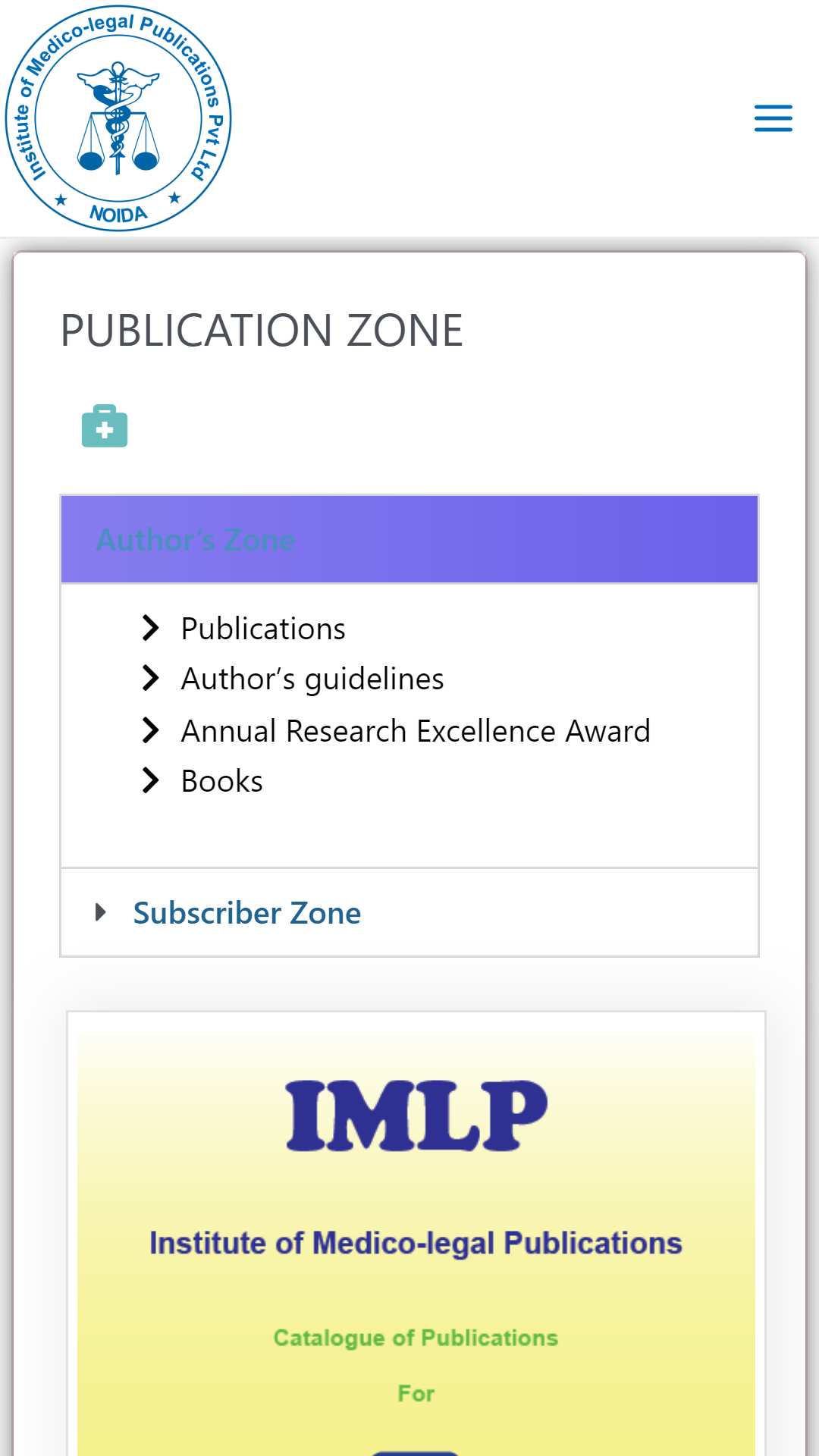
Task: Open the hamburger navigation menu
Action: [773, 118]
